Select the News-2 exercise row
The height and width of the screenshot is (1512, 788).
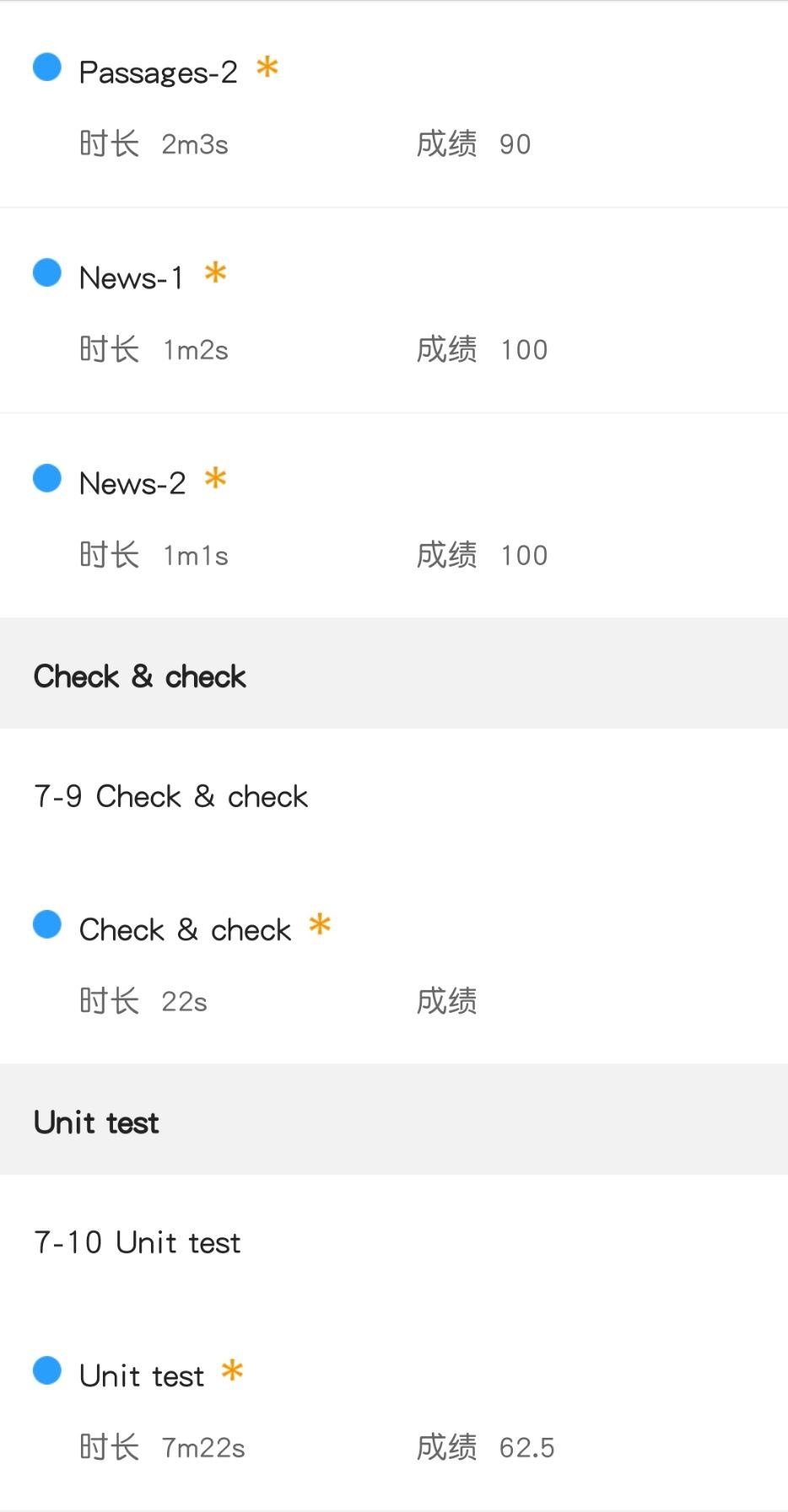[x=132, y=484]
